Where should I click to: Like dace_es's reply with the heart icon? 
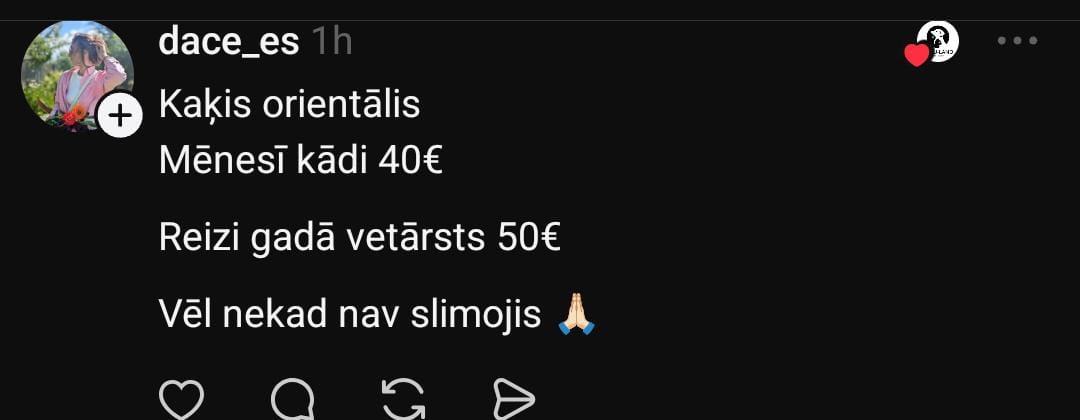[182, 400]
